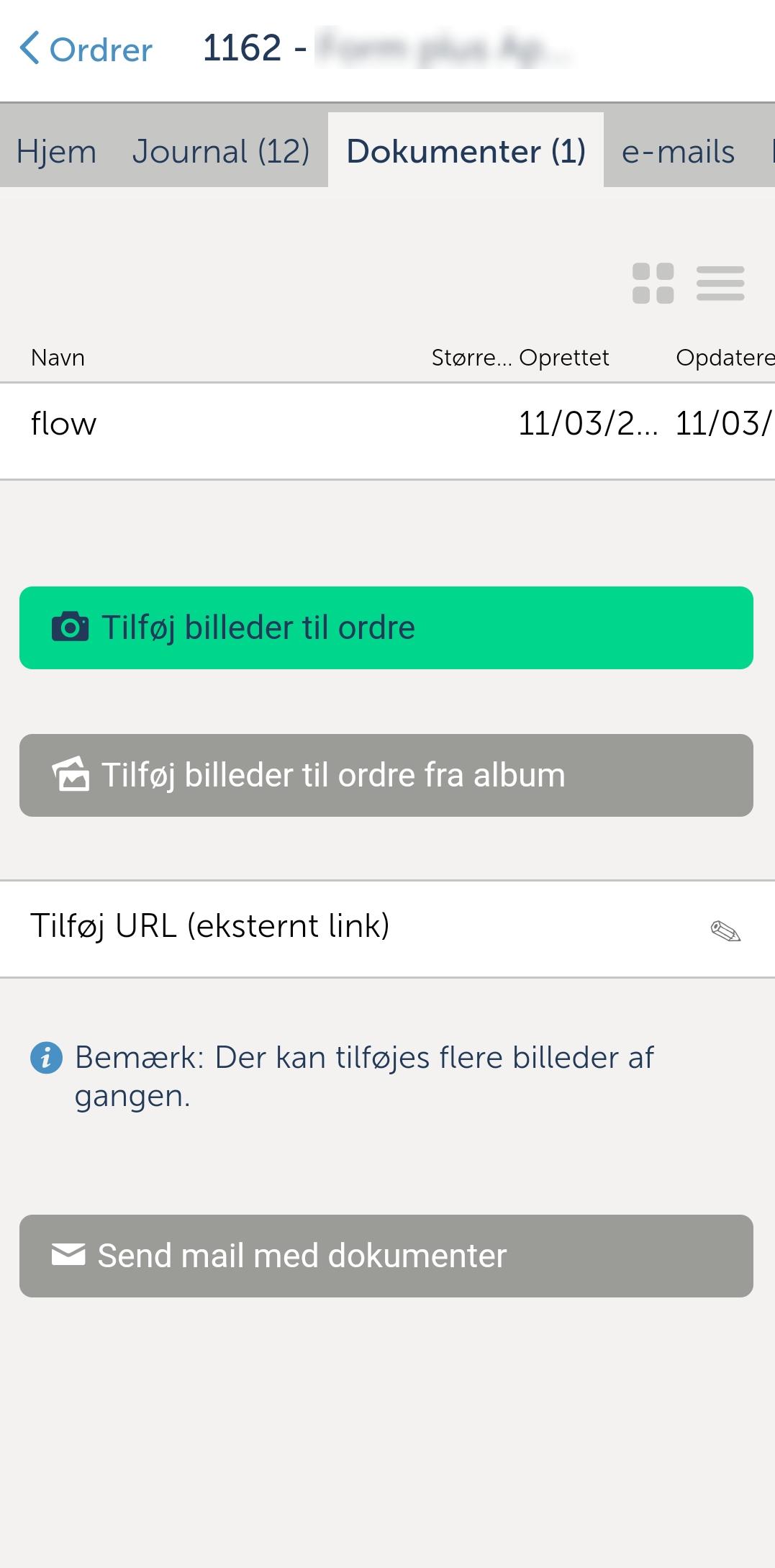
Task: Click the info icon next to Bemærk note
Action: point(45,1059)
